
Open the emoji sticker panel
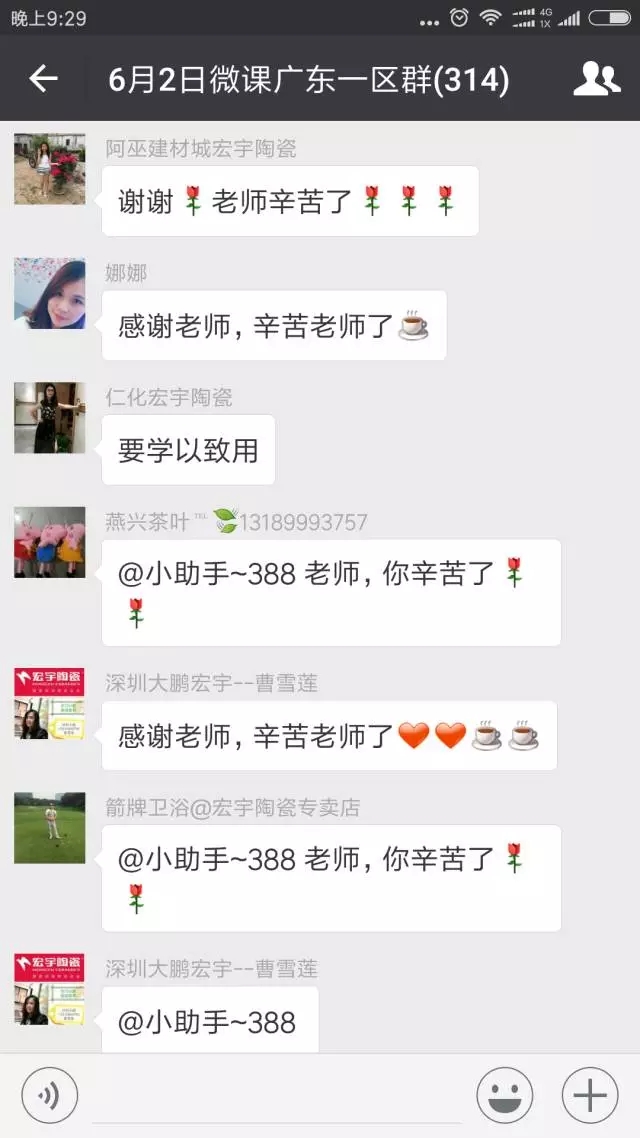click(x=504, y=1096)
